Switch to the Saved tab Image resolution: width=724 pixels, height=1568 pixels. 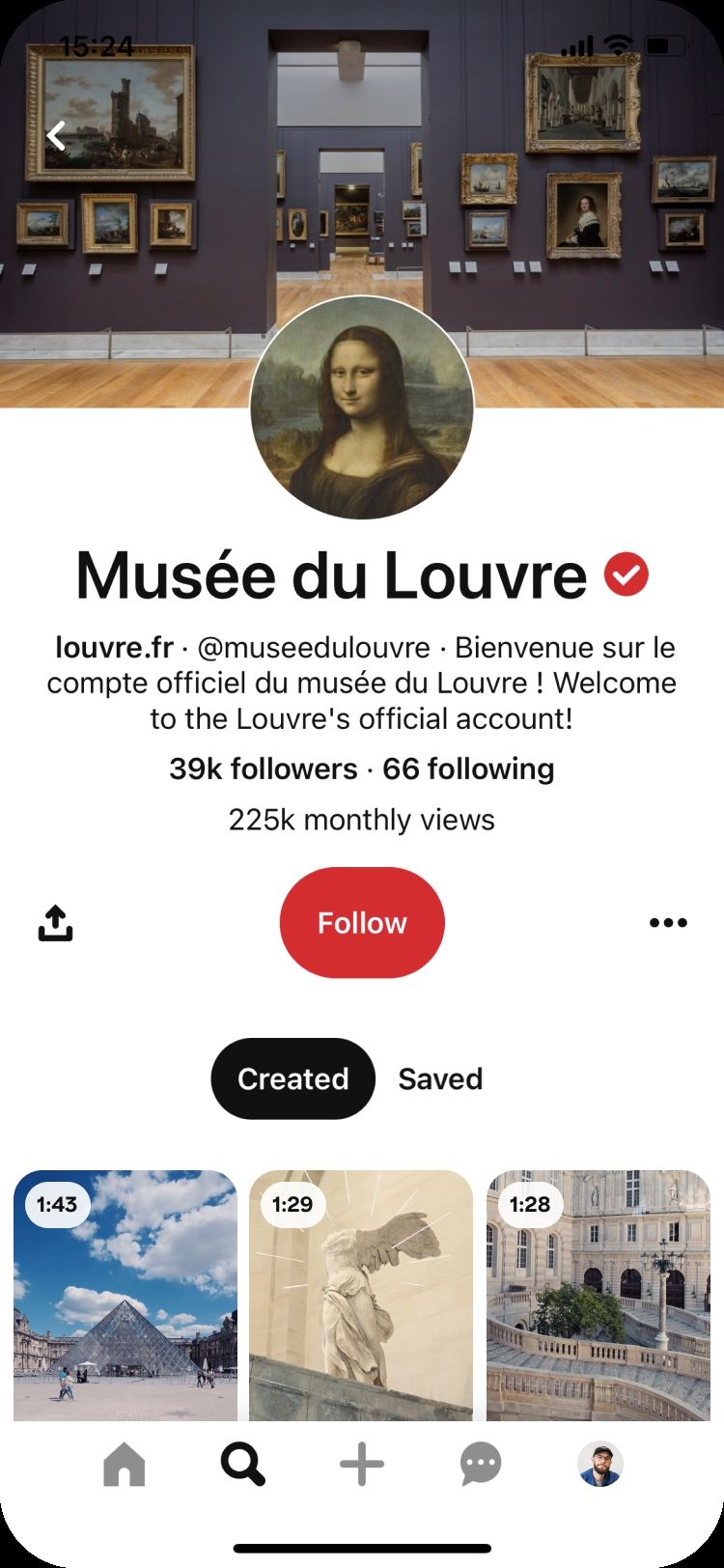pos(440,1078)
